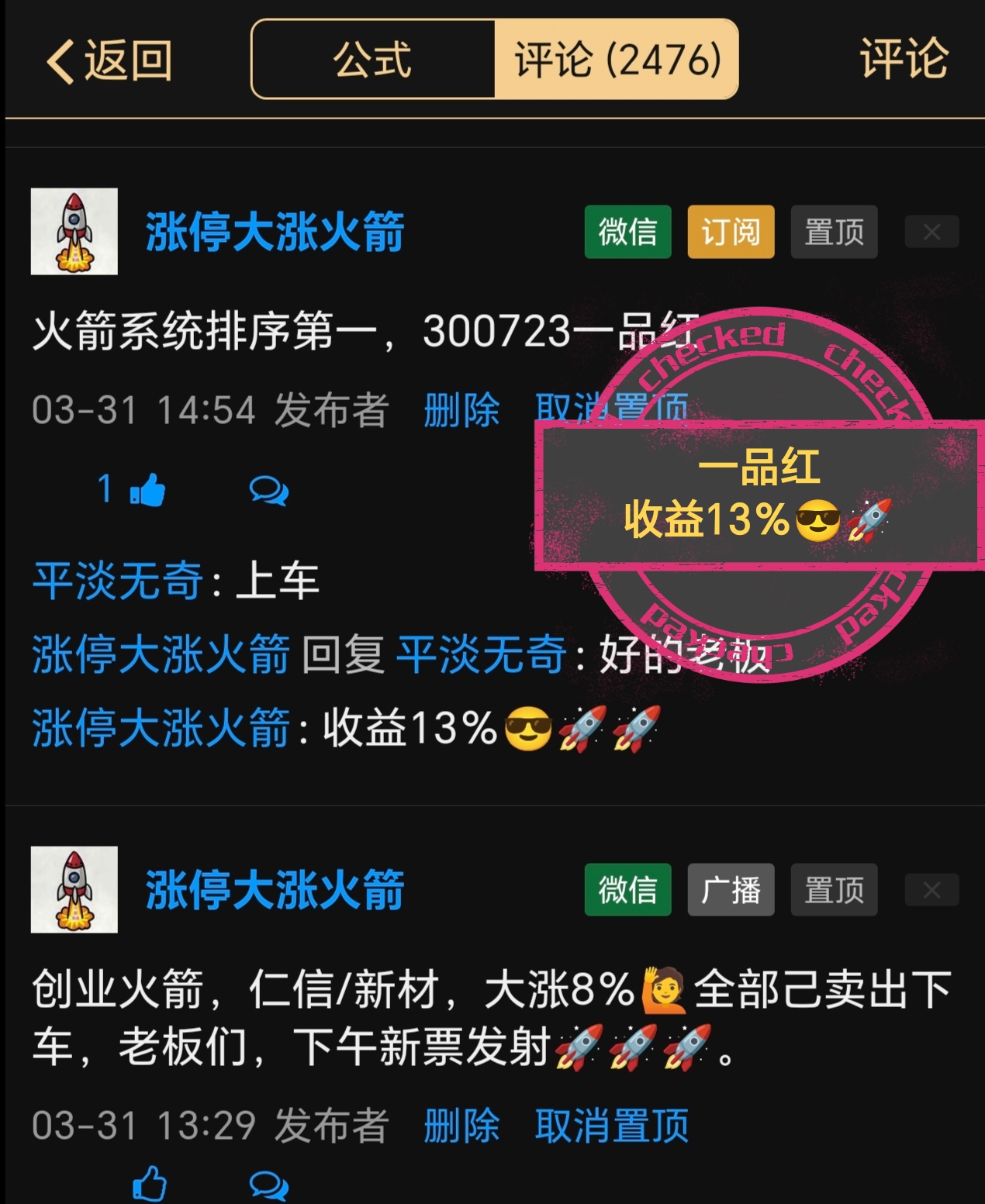Delete the 03-31 14:54 comment
Image resolution: width=985 pixels, height=1204 pixels.
pos(461,410)
